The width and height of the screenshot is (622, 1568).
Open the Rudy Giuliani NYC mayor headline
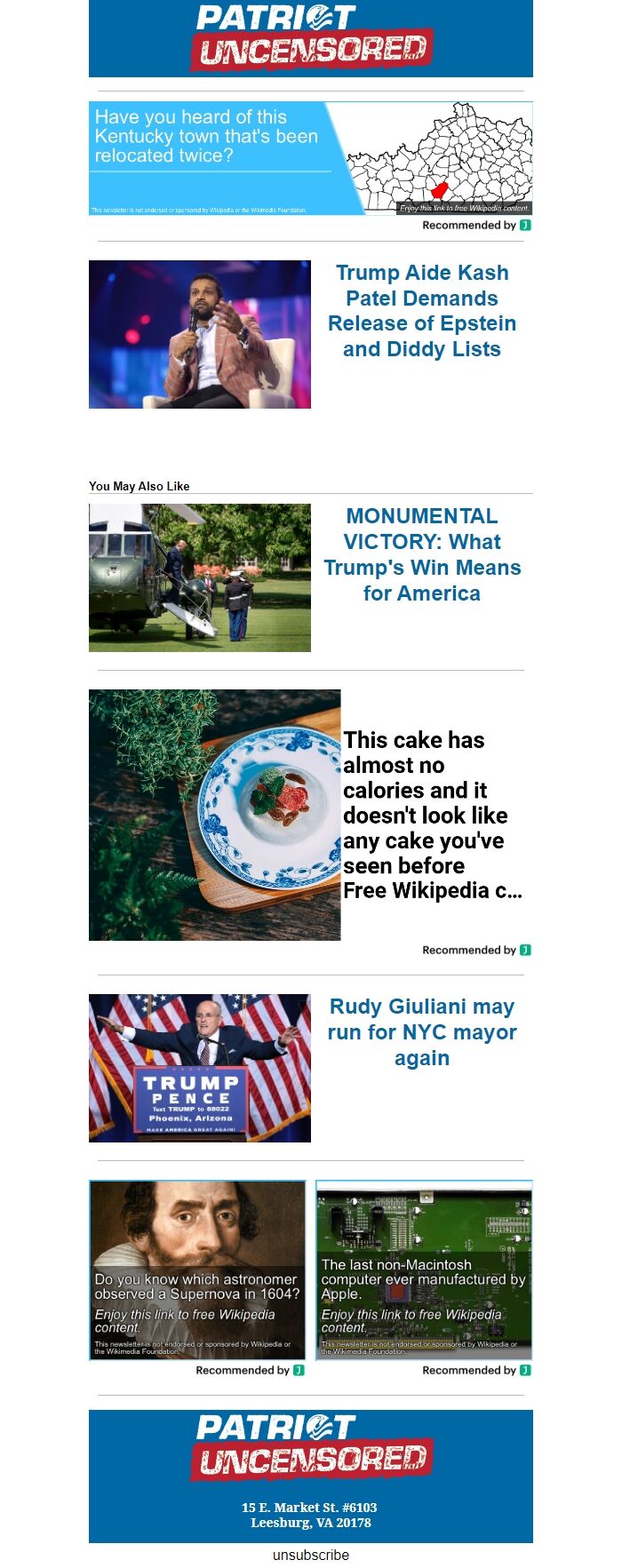(421, 1031)
